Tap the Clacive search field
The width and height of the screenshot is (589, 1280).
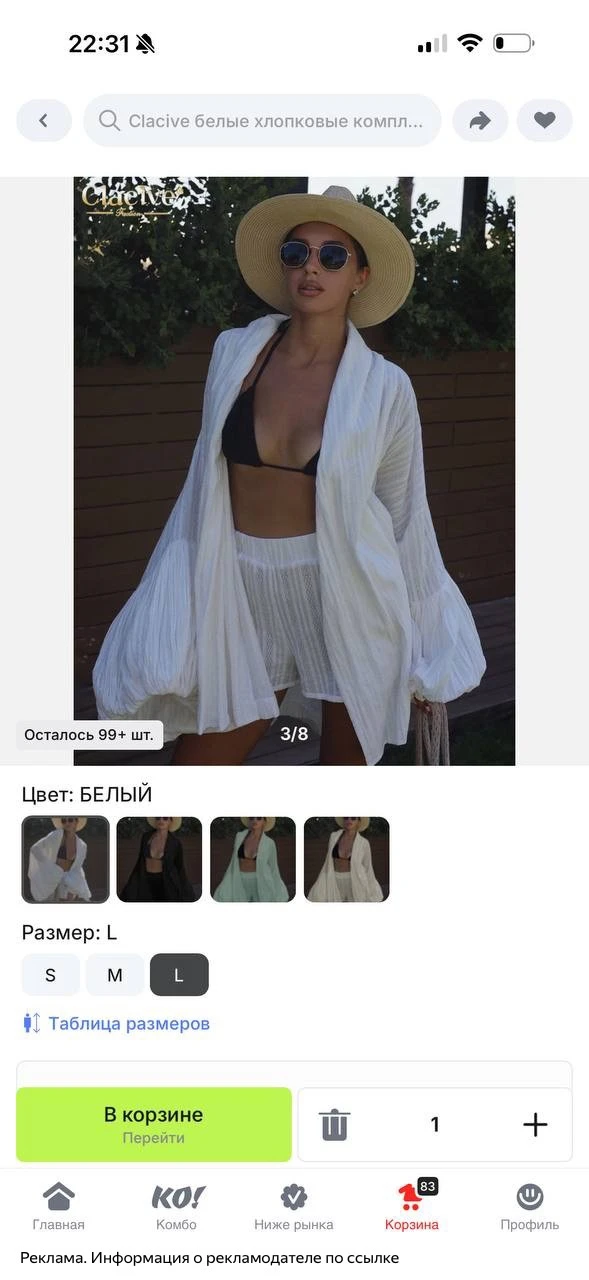pyautogui.click(x=262, y=121)
